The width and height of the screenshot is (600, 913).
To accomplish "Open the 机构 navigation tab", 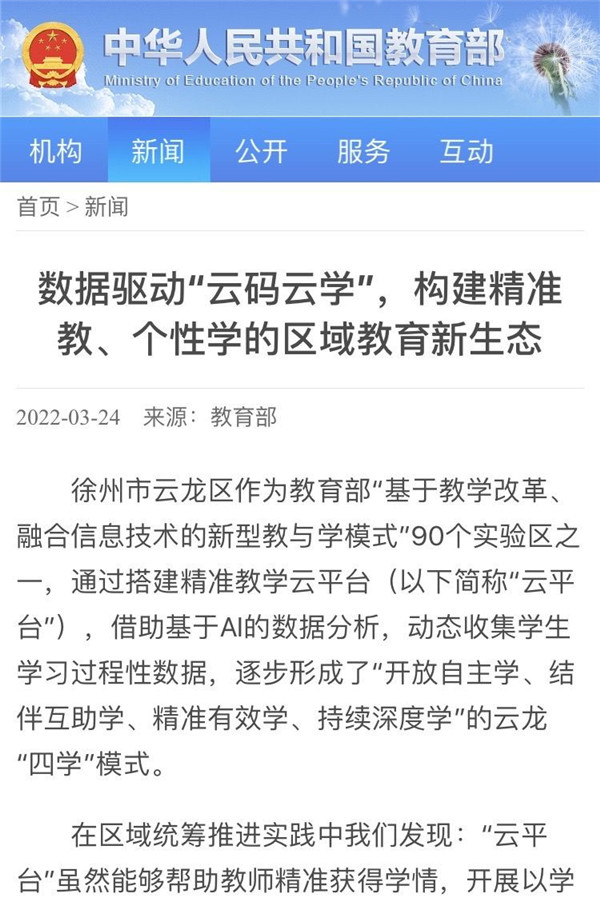I will [56, 151].
